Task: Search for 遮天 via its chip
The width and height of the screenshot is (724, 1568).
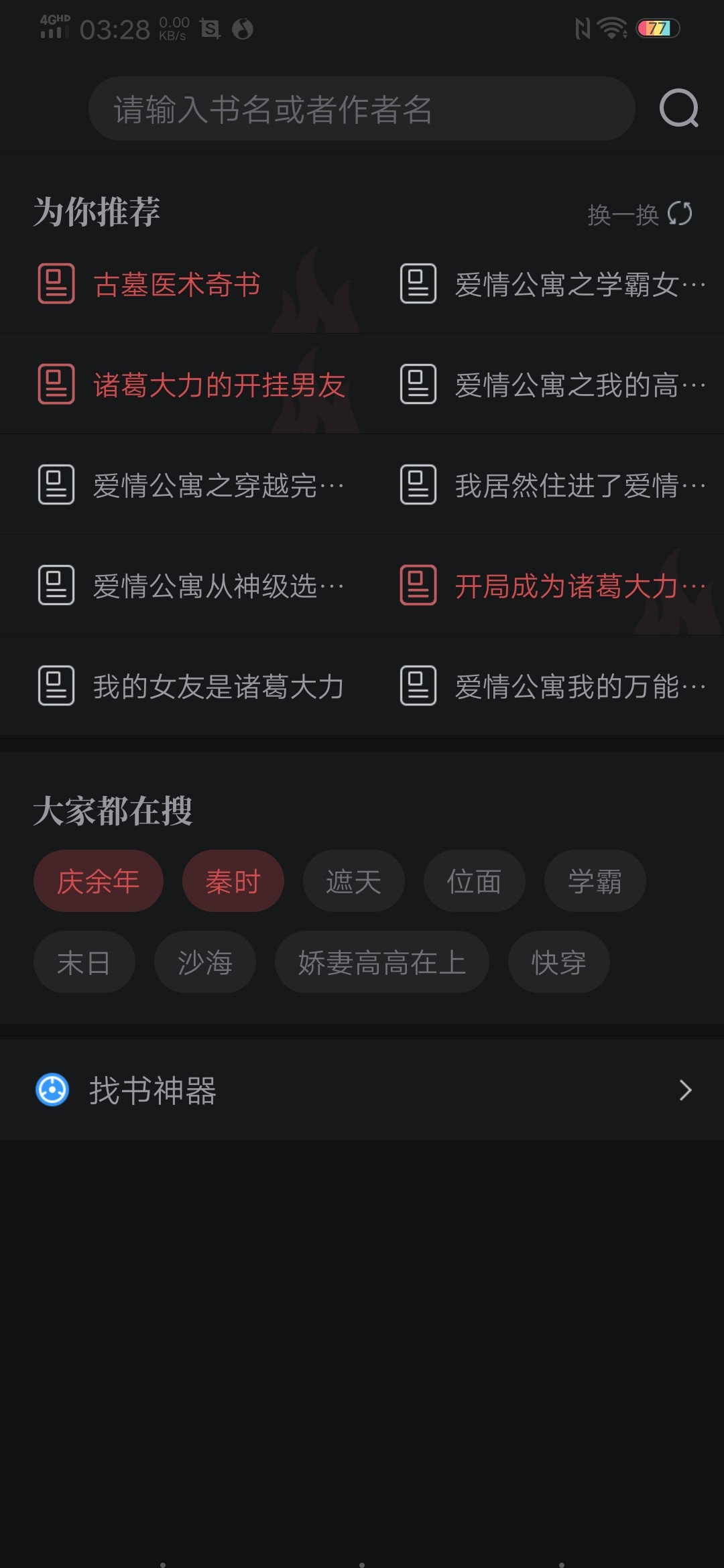Action: click(354, 881)
